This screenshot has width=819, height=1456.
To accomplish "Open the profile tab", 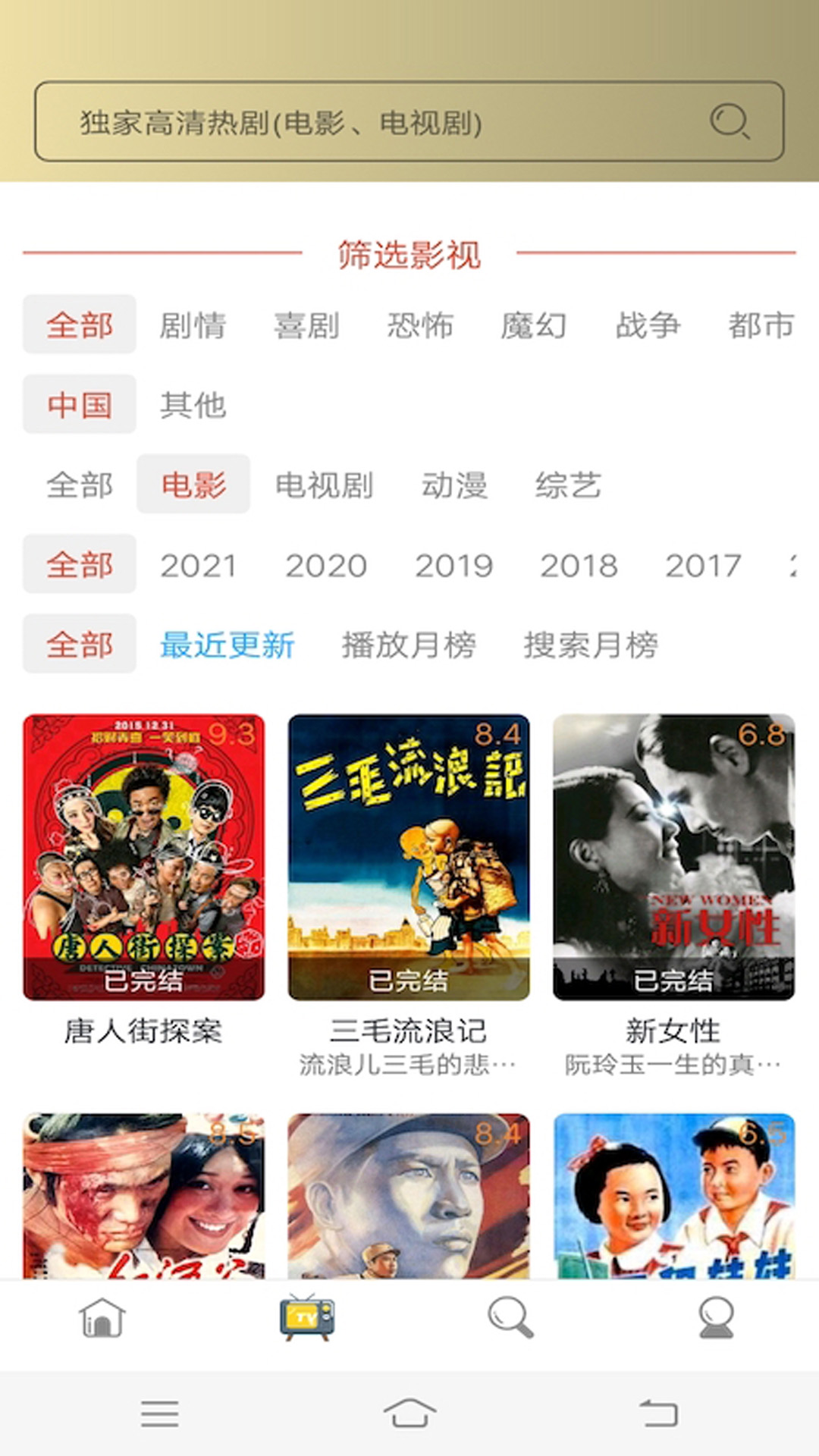I will coord(716,1318).
